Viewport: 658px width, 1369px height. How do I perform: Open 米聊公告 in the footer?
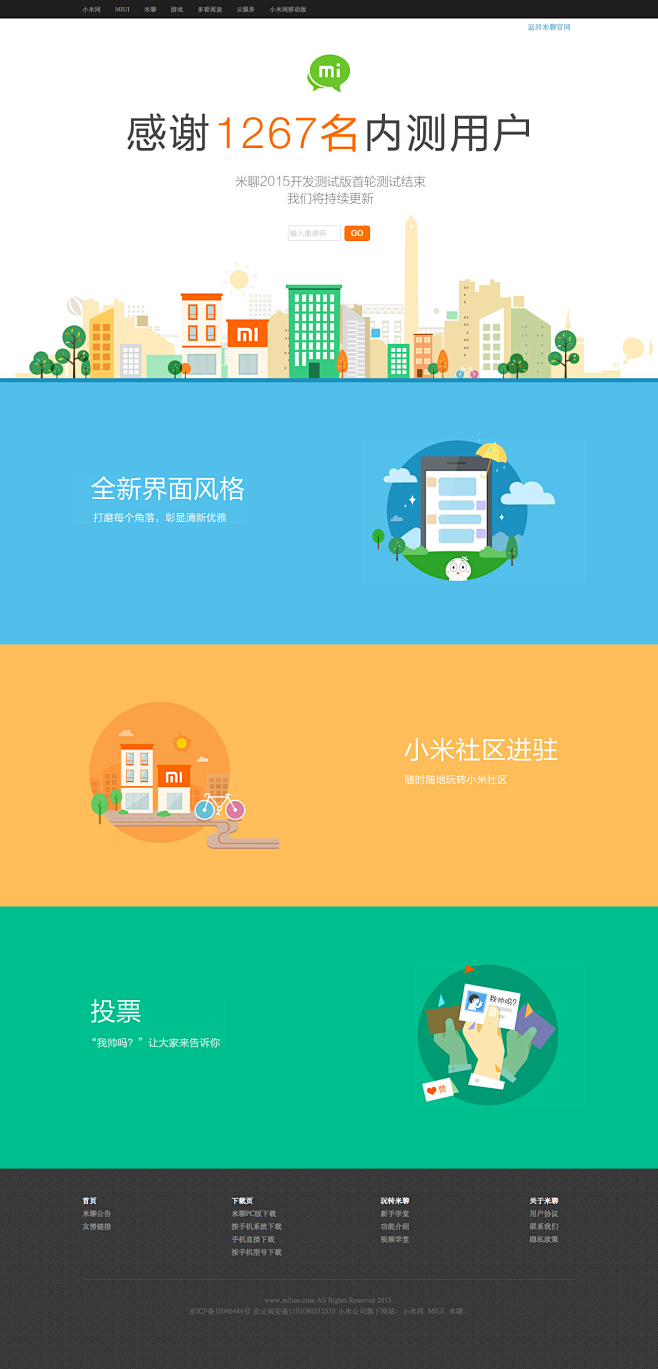click(97, 1214)
